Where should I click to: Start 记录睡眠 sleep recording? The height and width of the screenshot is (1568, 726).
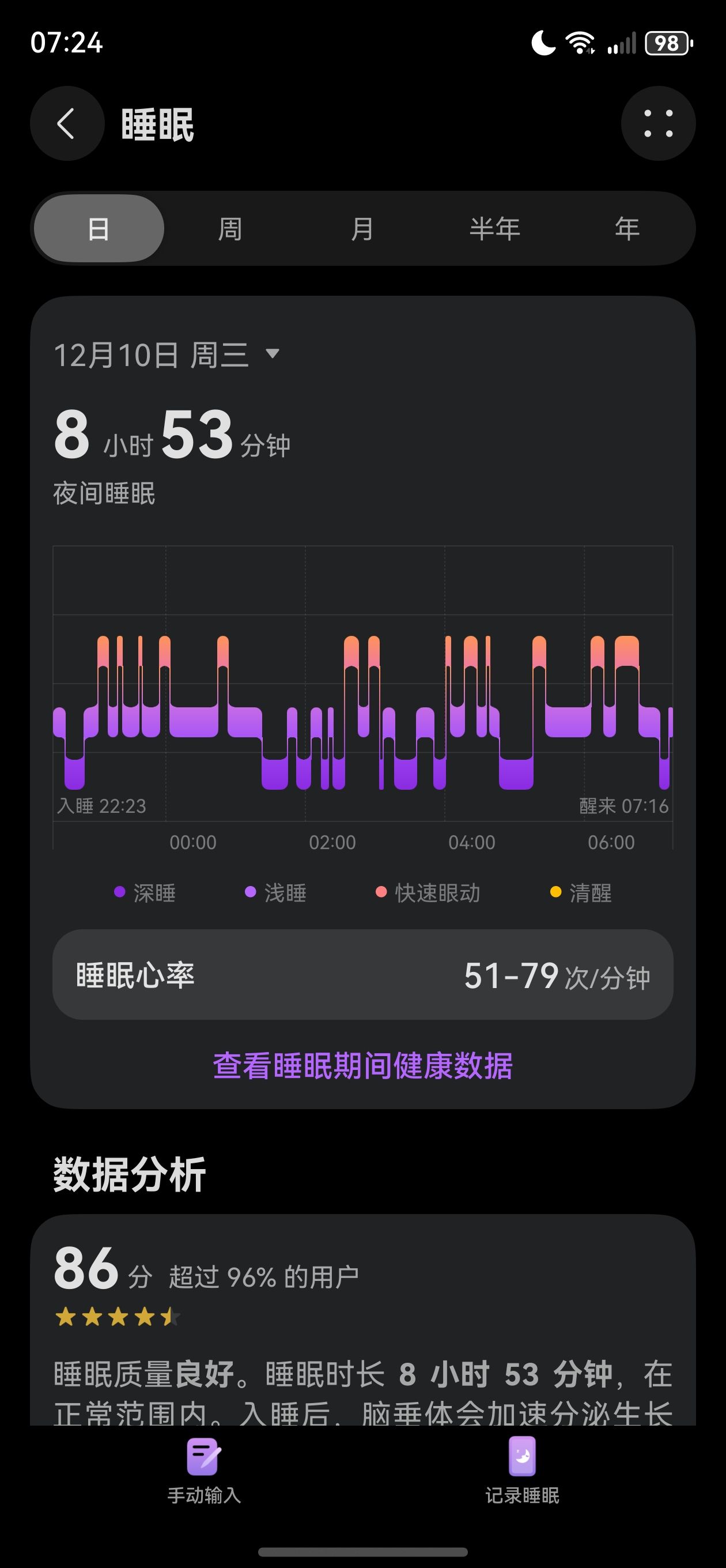pyautogui.click(x=522, y=1469)
